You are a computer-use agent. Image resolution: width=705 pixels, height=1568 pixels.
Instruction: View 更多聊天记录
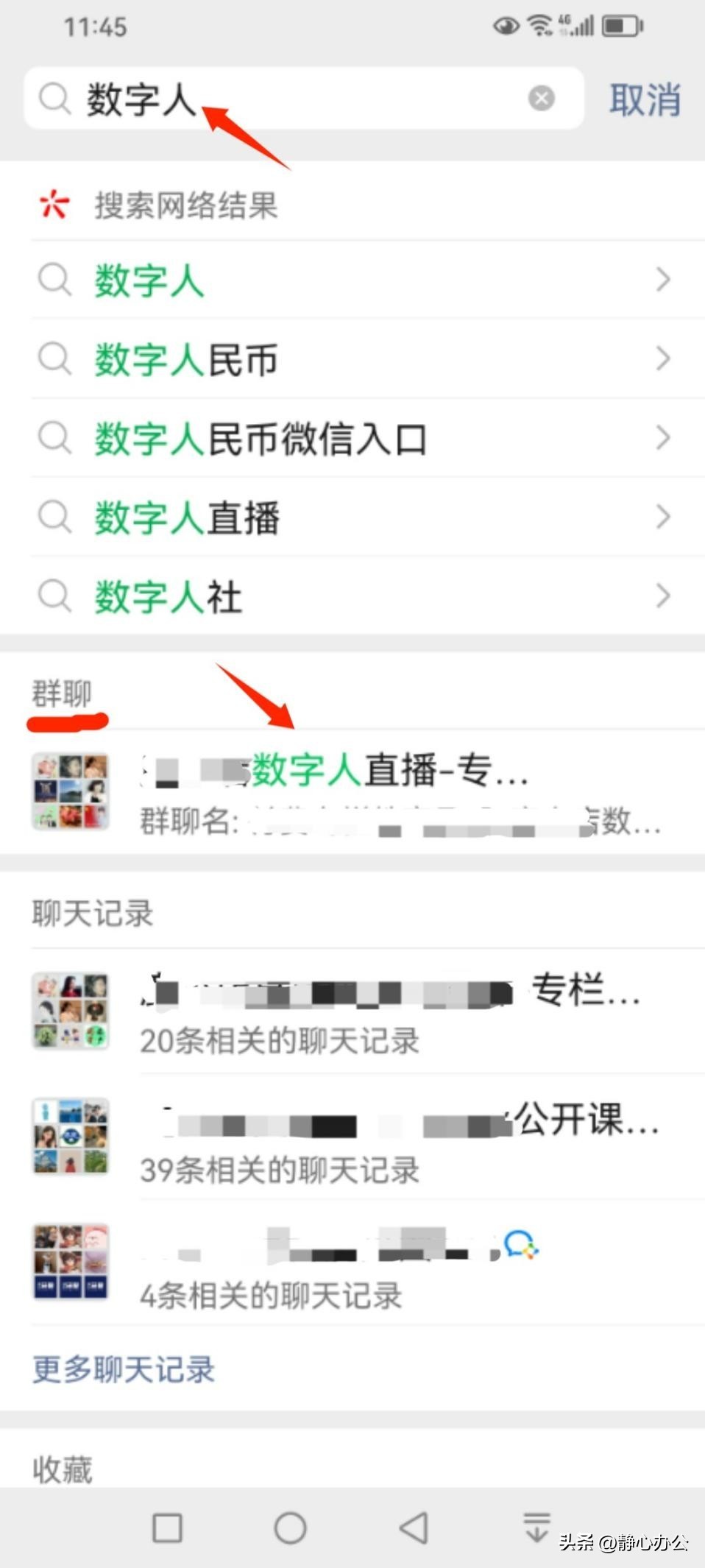(x=124, y=1369)
